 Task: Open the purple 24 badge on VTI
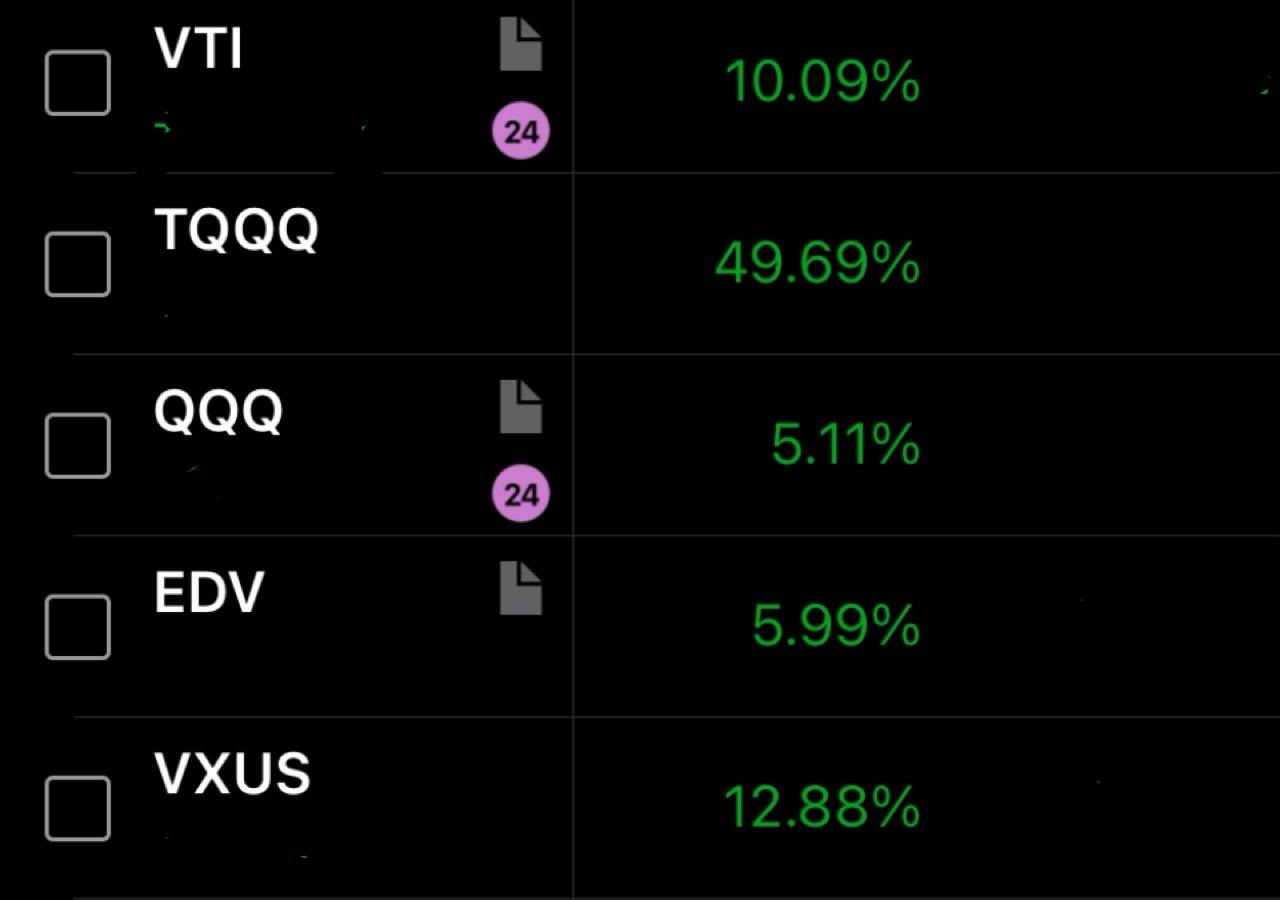click(521, 131)
